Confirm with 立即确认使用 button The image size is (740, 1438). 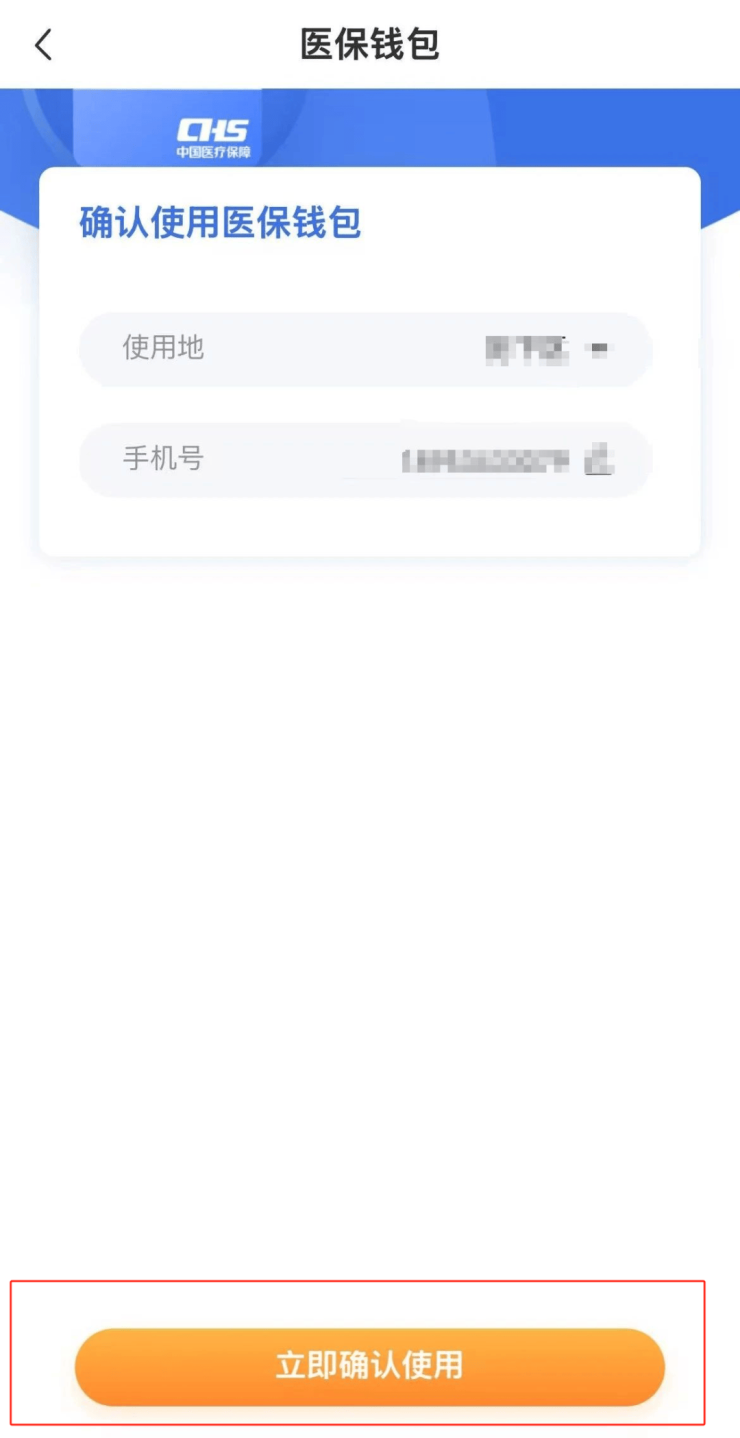pyautogui.click(x=369, y=1366)
